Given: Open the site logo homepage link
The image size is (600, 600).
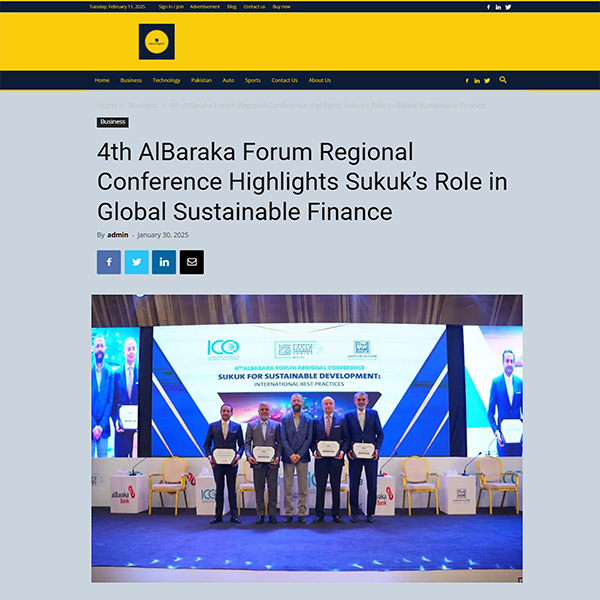Looking at the screenshot, I should pos(156,41).
